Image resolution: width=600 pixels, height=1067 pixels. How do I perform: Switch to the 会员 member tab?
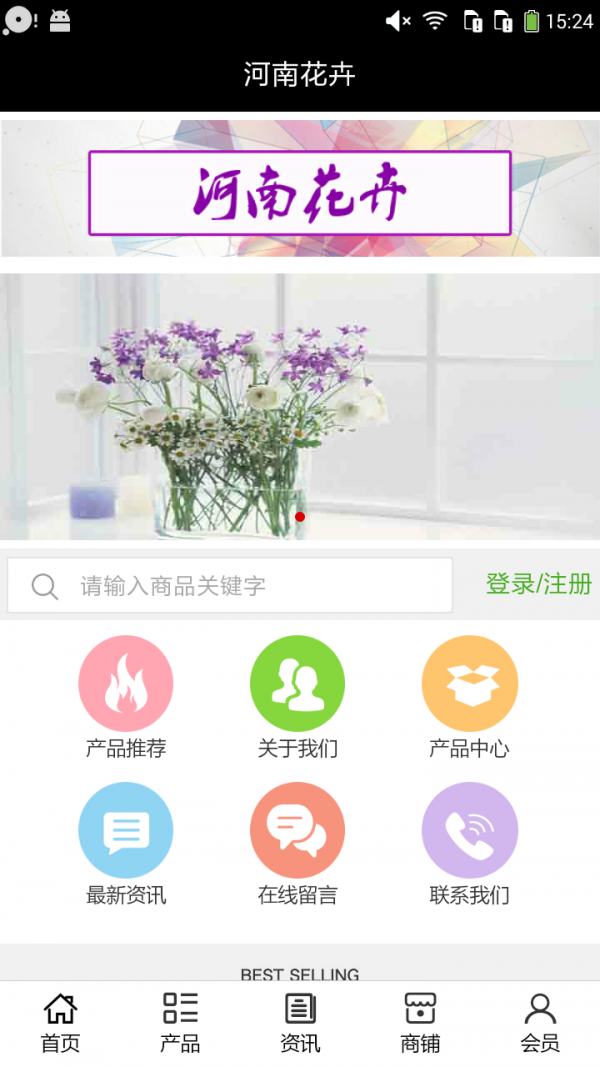540,1024
